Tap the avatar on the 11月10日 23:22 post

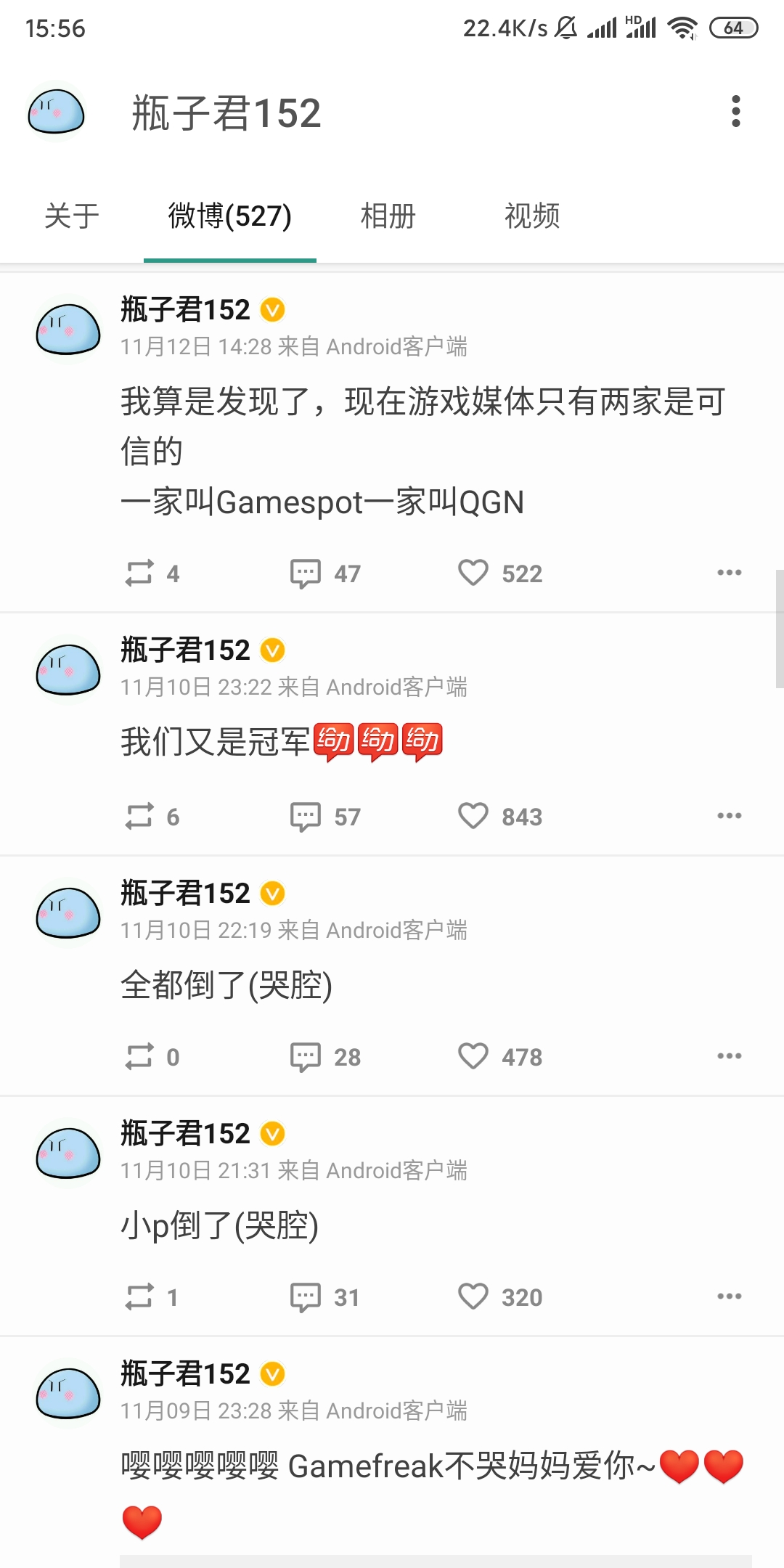tap(68, 670)
